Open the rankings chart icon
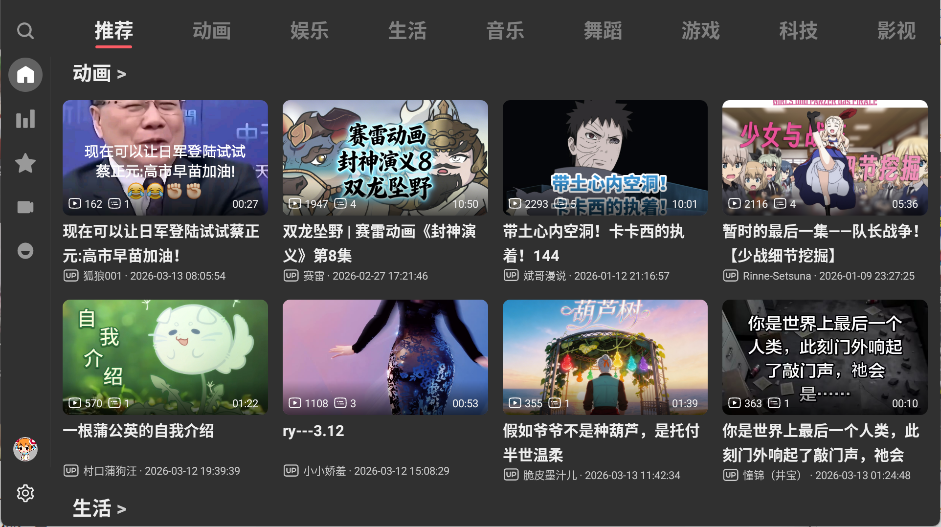This screenshot has height=527, width=941. click(x=26, y=119)
